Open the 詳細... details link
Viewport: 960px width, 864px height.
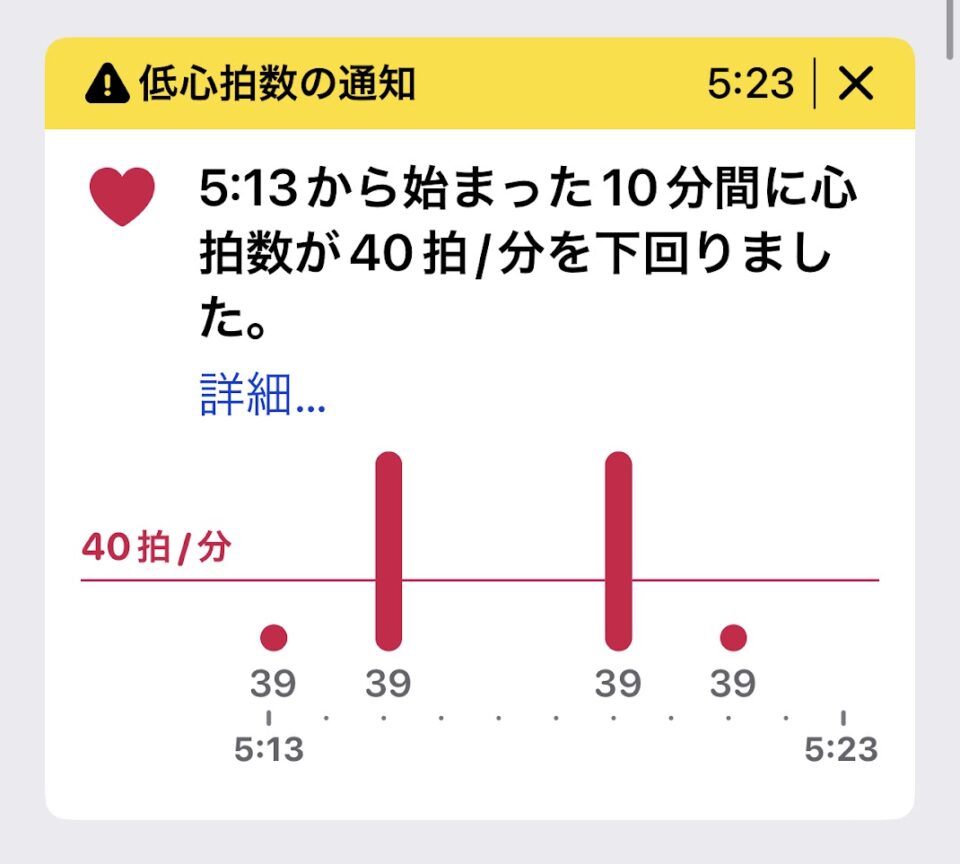pos(263,398)
